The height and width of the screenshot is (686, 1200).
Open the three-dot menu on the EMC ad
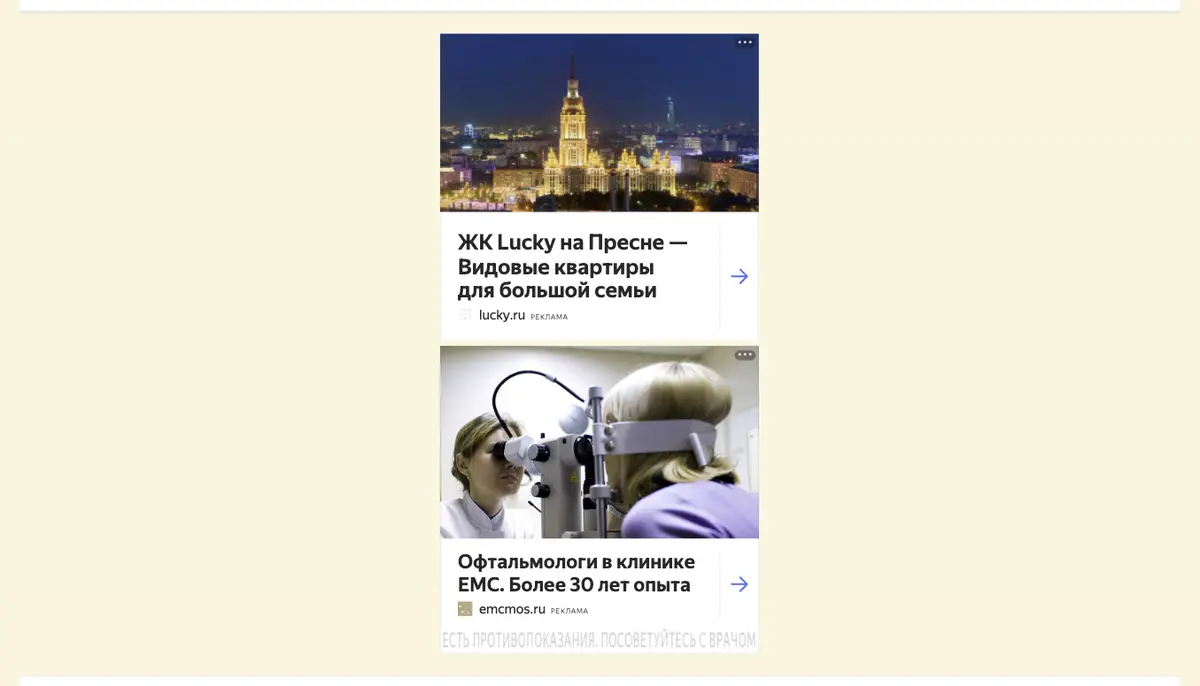pos(745,355)
